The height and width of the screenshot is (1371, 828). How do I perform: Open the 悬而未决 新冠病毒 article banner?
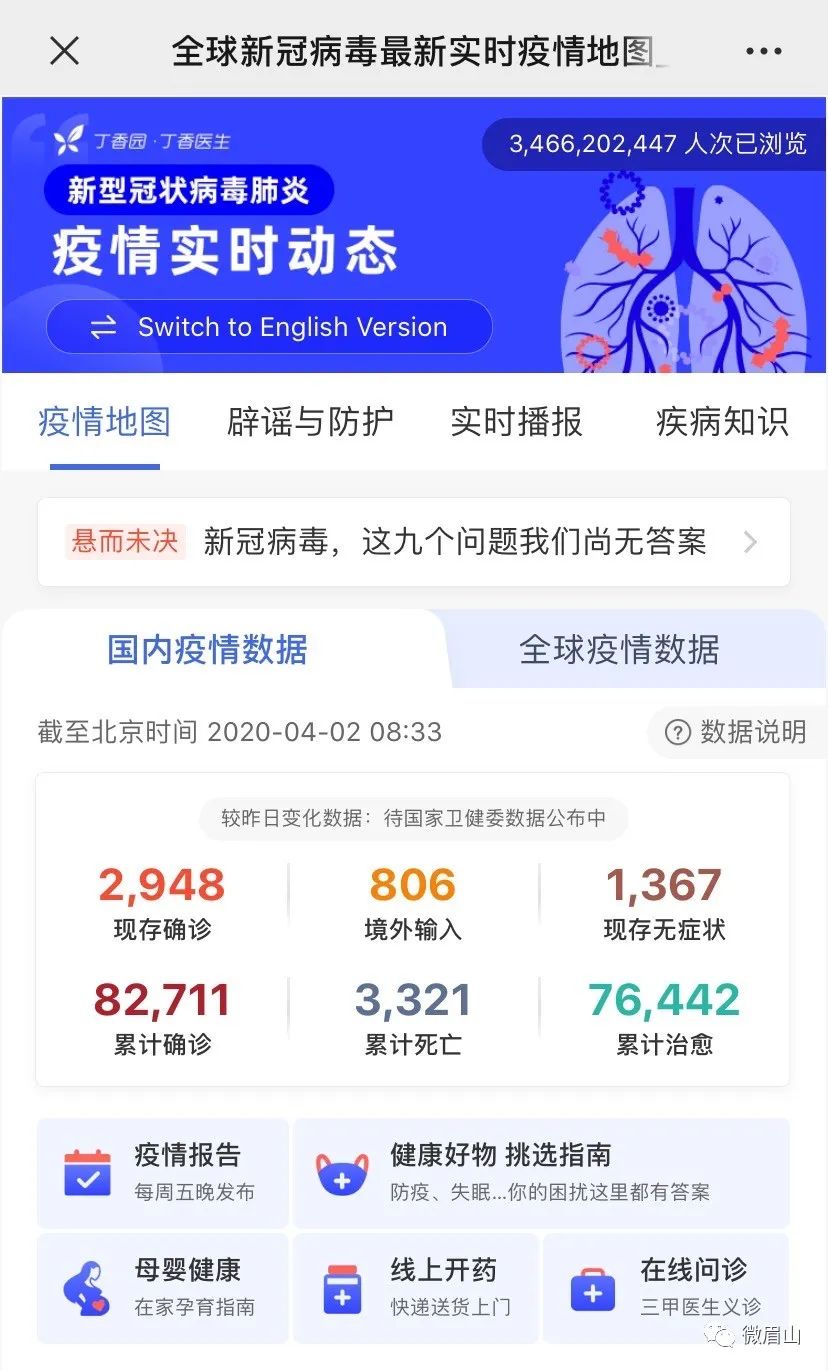(x=414, y=542)
